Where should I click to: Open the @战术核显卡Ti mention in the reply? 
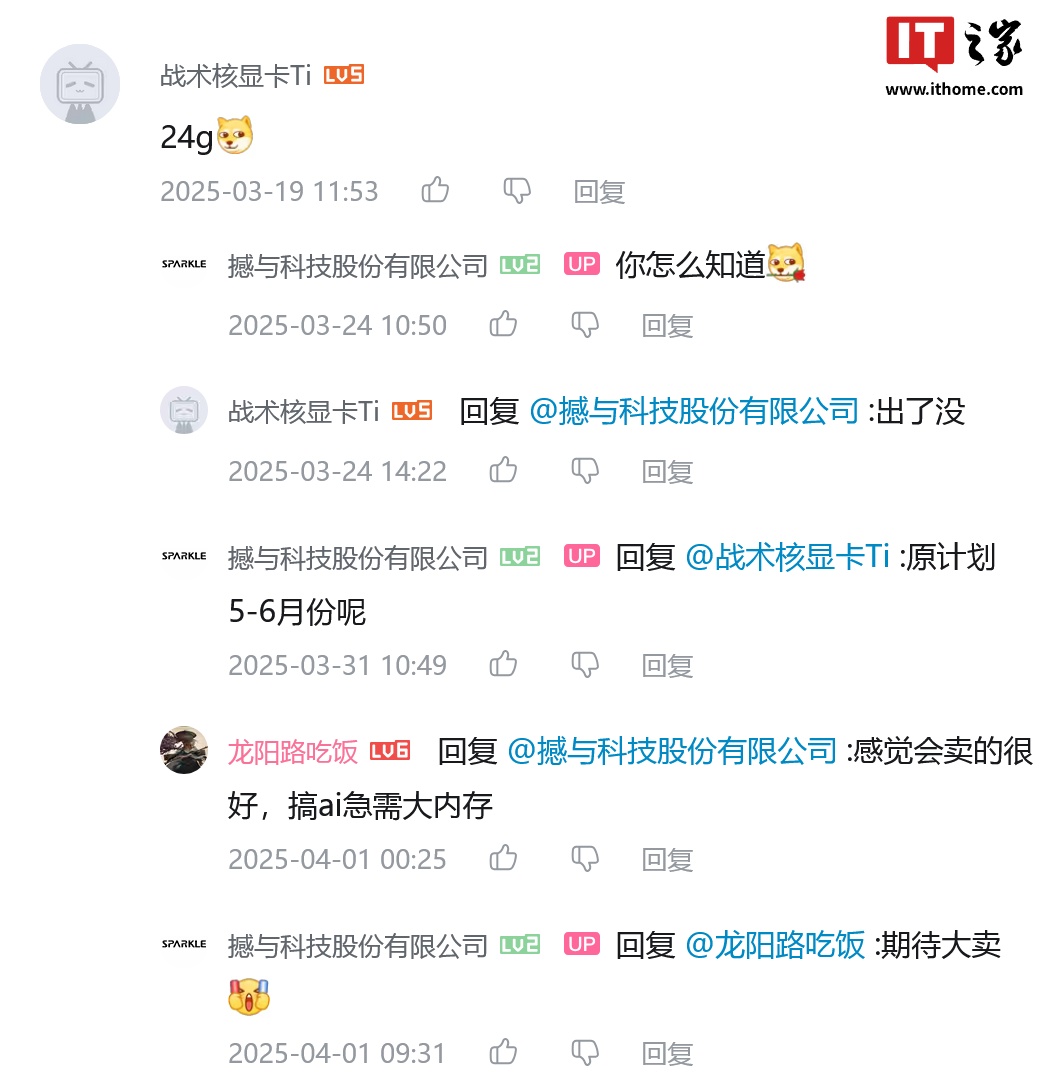point(787,557)
